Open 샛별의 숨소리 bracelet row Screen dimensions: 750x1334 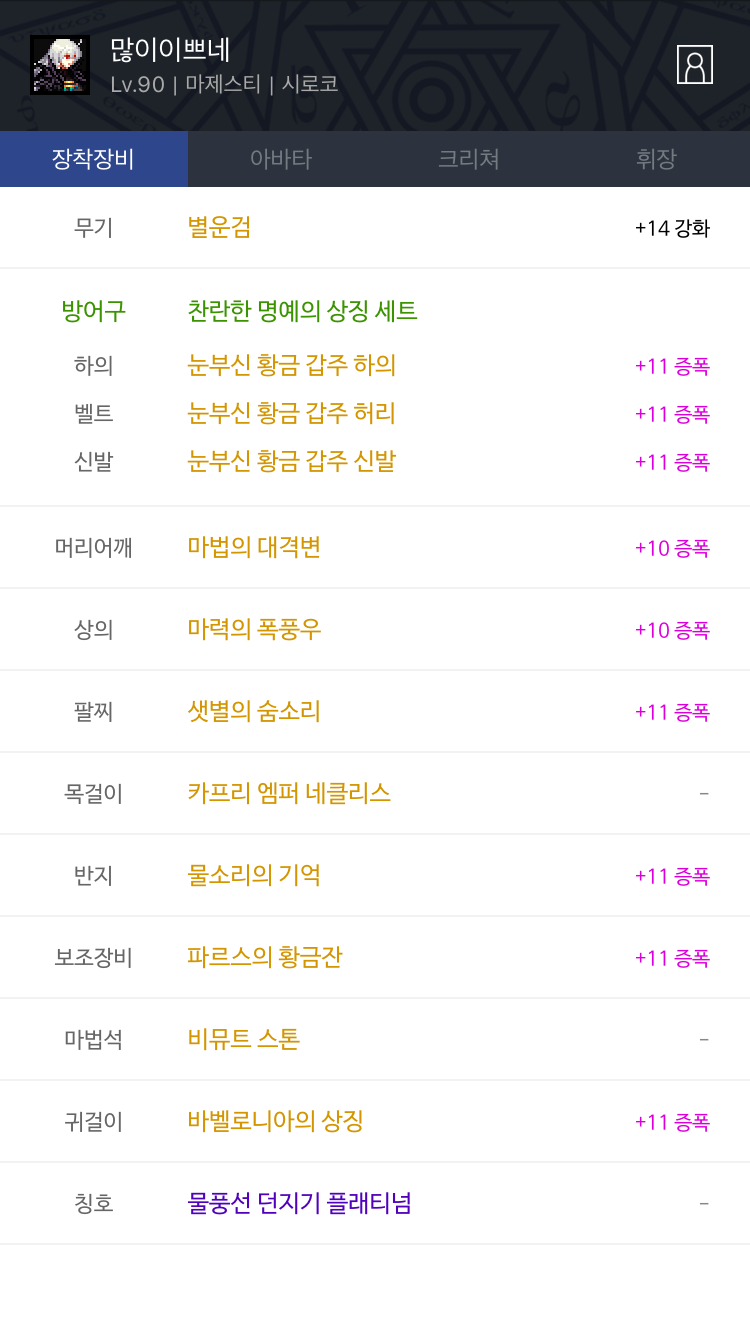point(375,712)
